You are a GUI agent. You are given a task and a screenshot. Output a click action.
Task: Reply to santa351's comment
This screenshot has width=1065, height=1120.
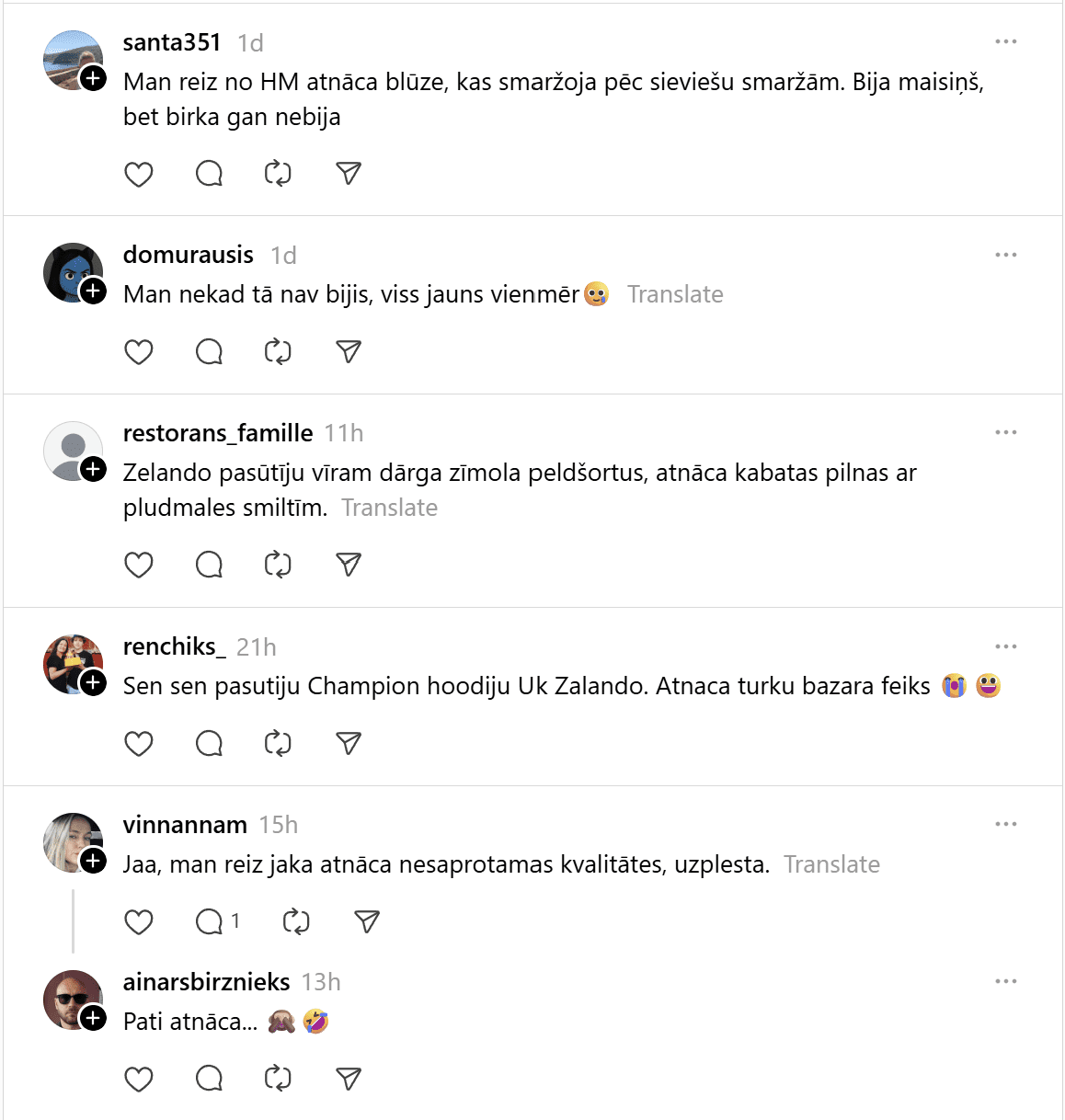[x=210, y=174]
